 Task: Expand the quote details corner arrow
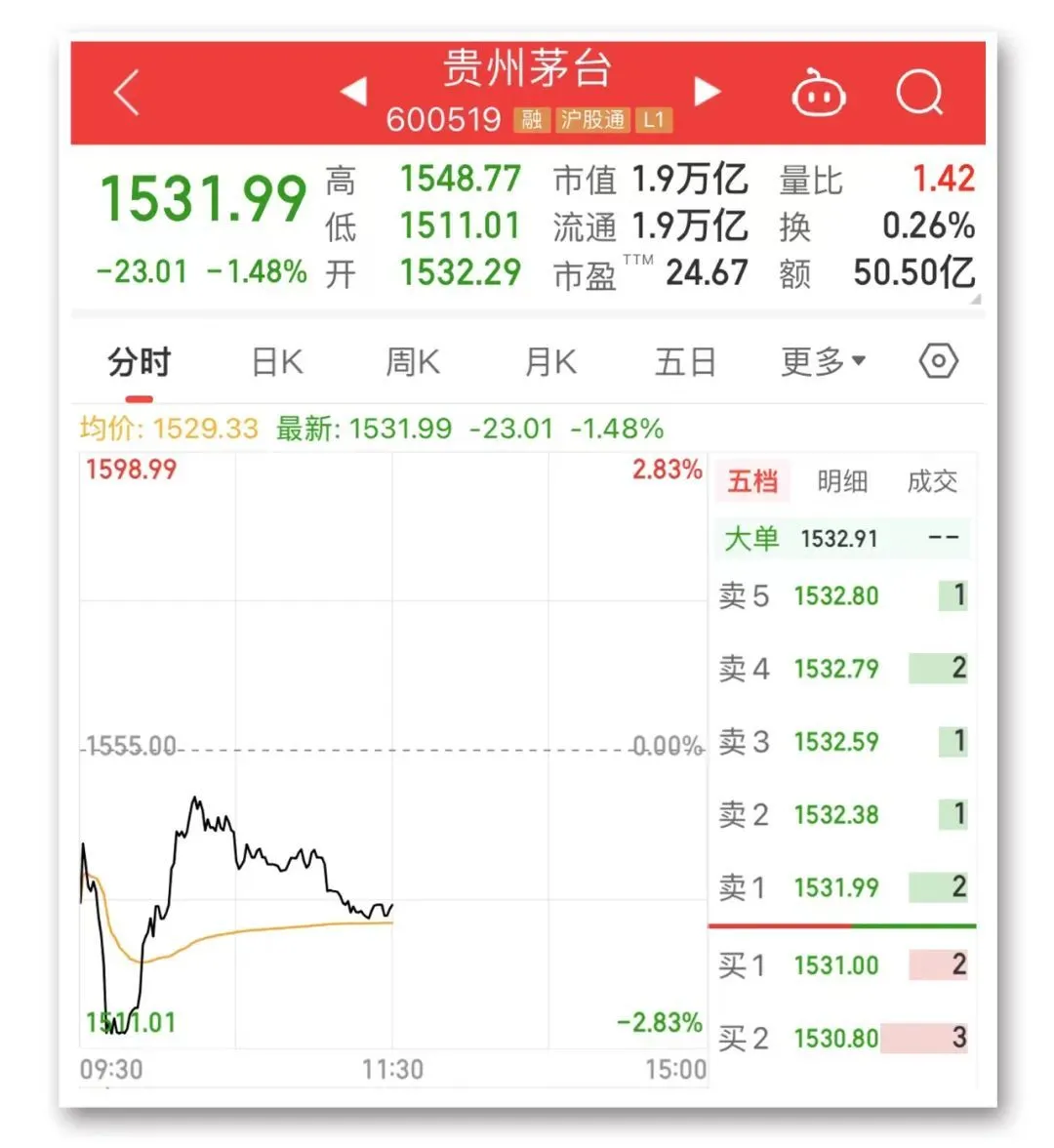click(975, 300)
